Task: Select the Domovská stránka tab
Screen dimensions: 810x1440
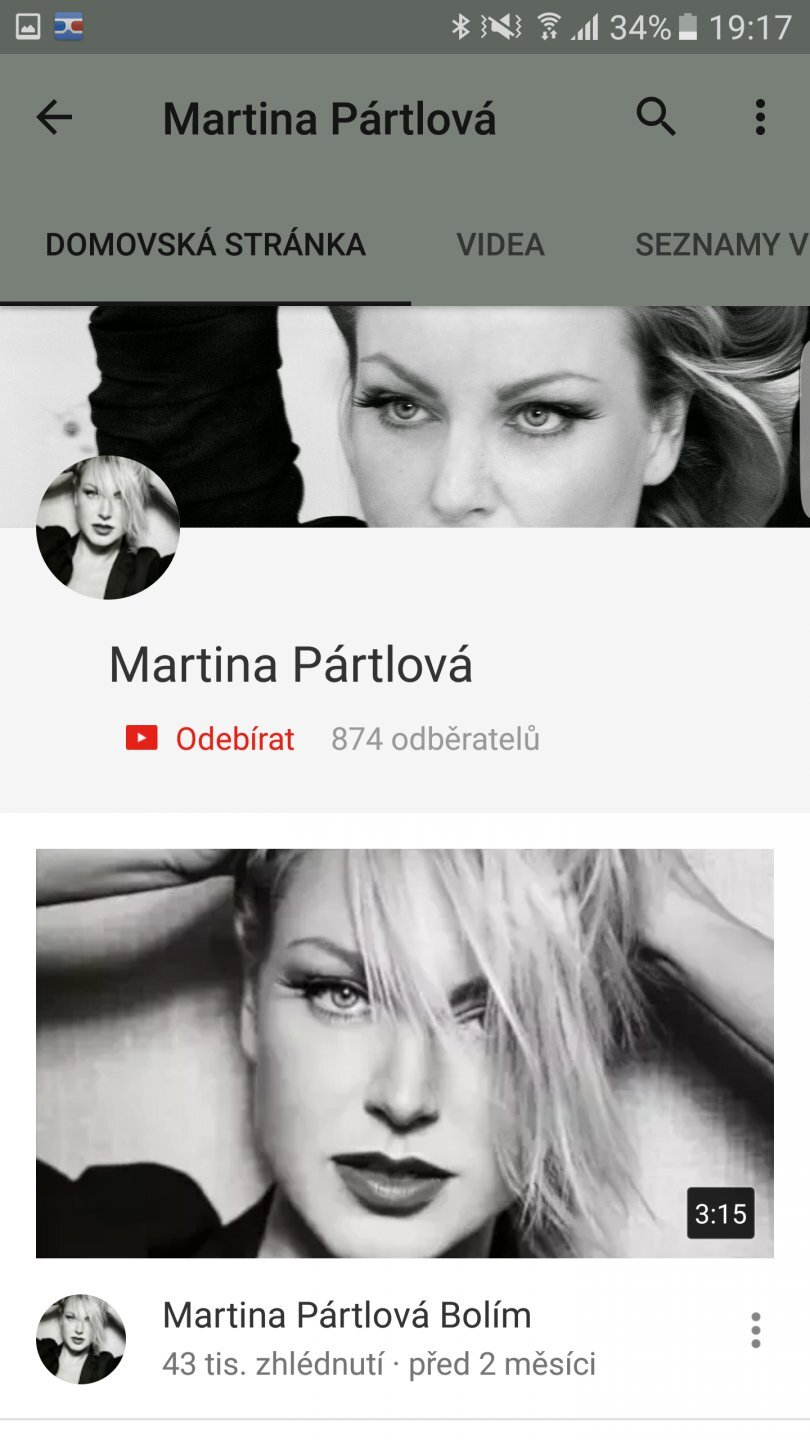Action: tap(205, 245)
